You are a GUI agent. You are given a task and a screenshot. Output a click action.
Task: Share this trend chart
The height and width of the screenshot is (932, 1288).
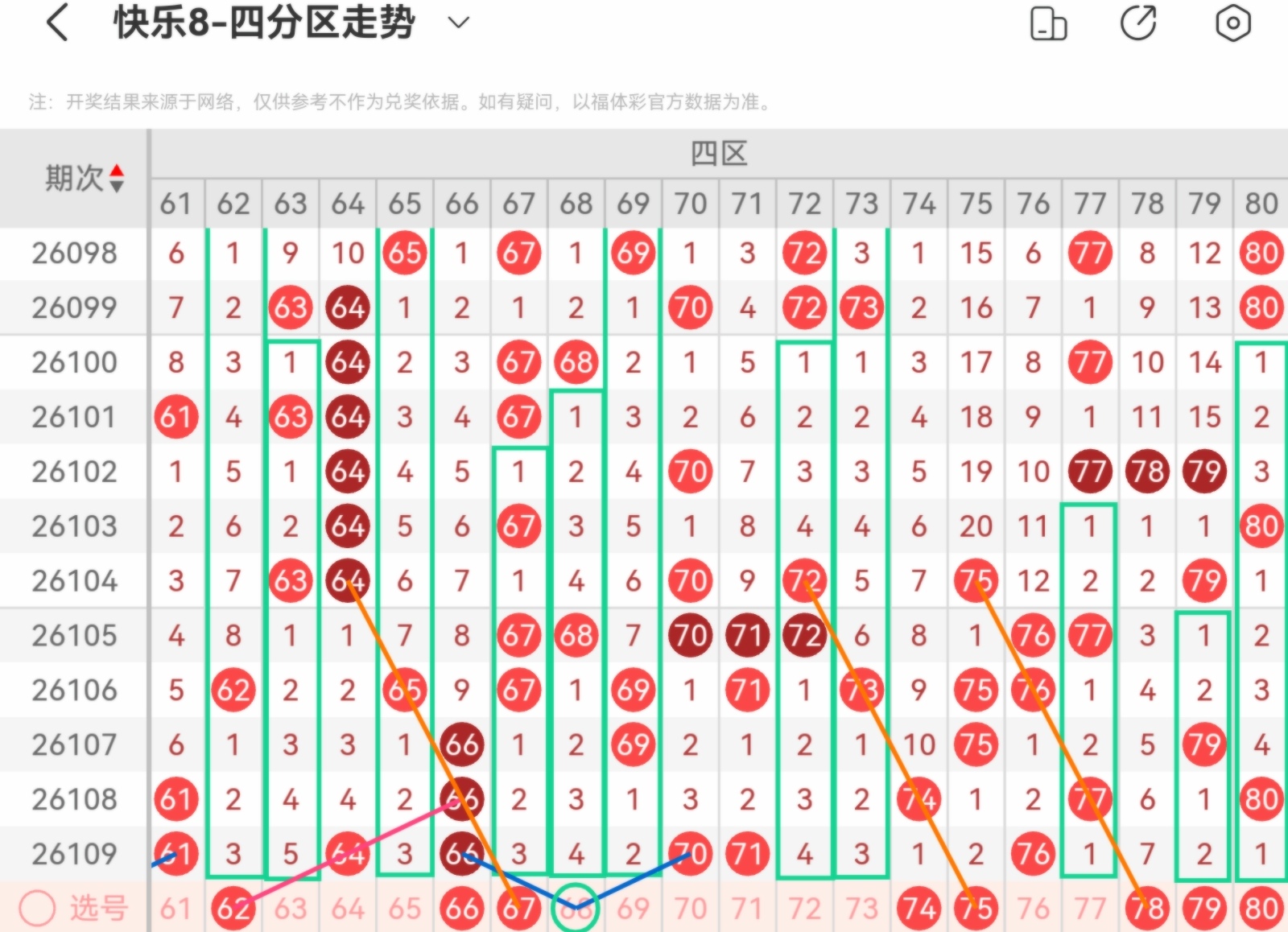[1138, 23]
